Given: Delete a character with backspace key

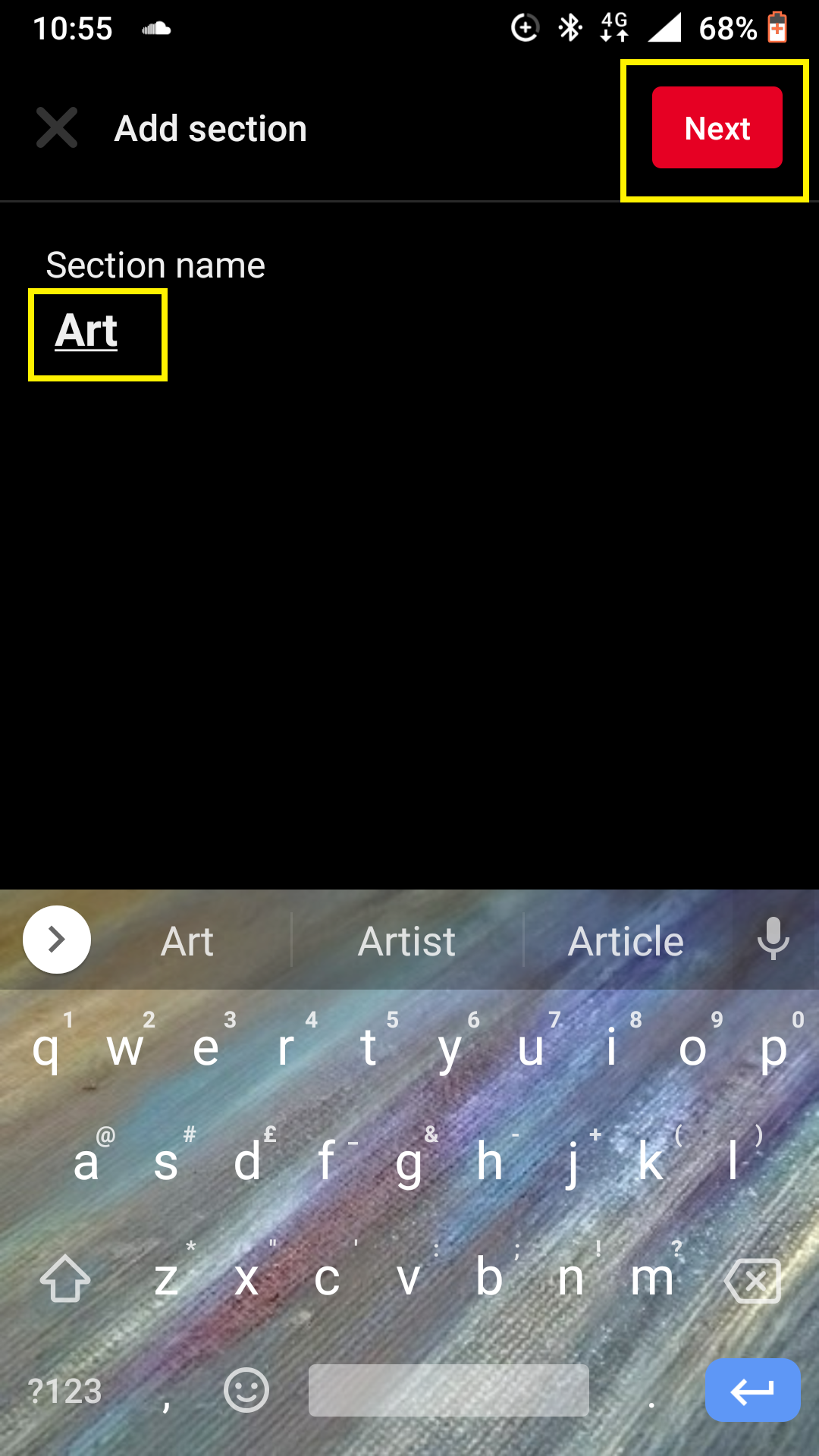Looking at the screenshot, I should 753,1280.
